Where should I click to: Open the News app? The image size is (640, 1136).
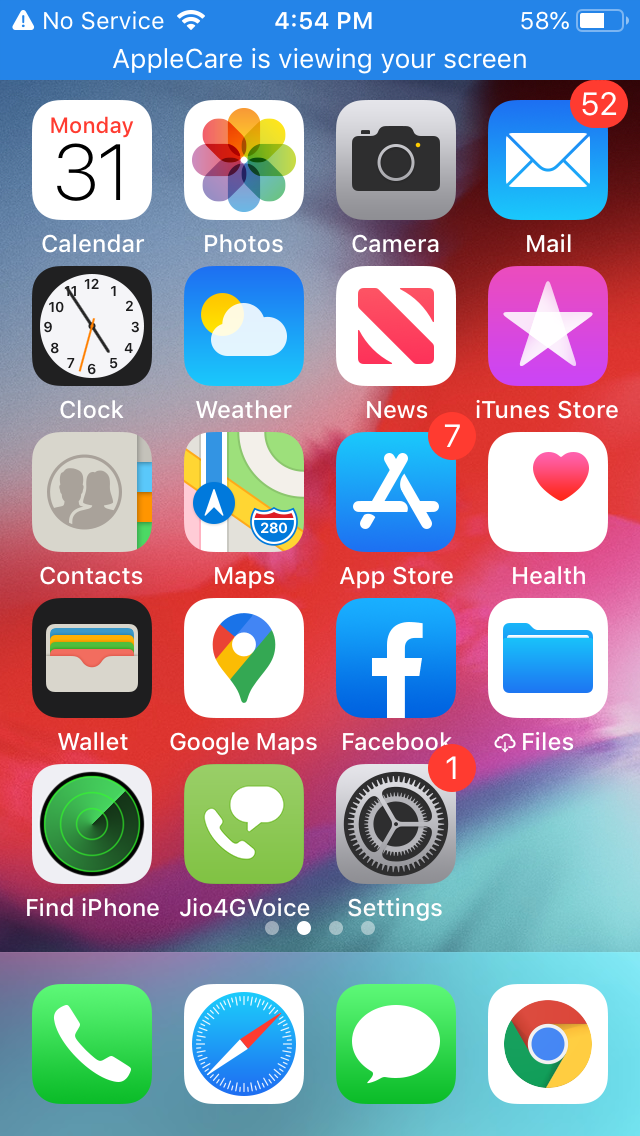[x=396, y=326]
